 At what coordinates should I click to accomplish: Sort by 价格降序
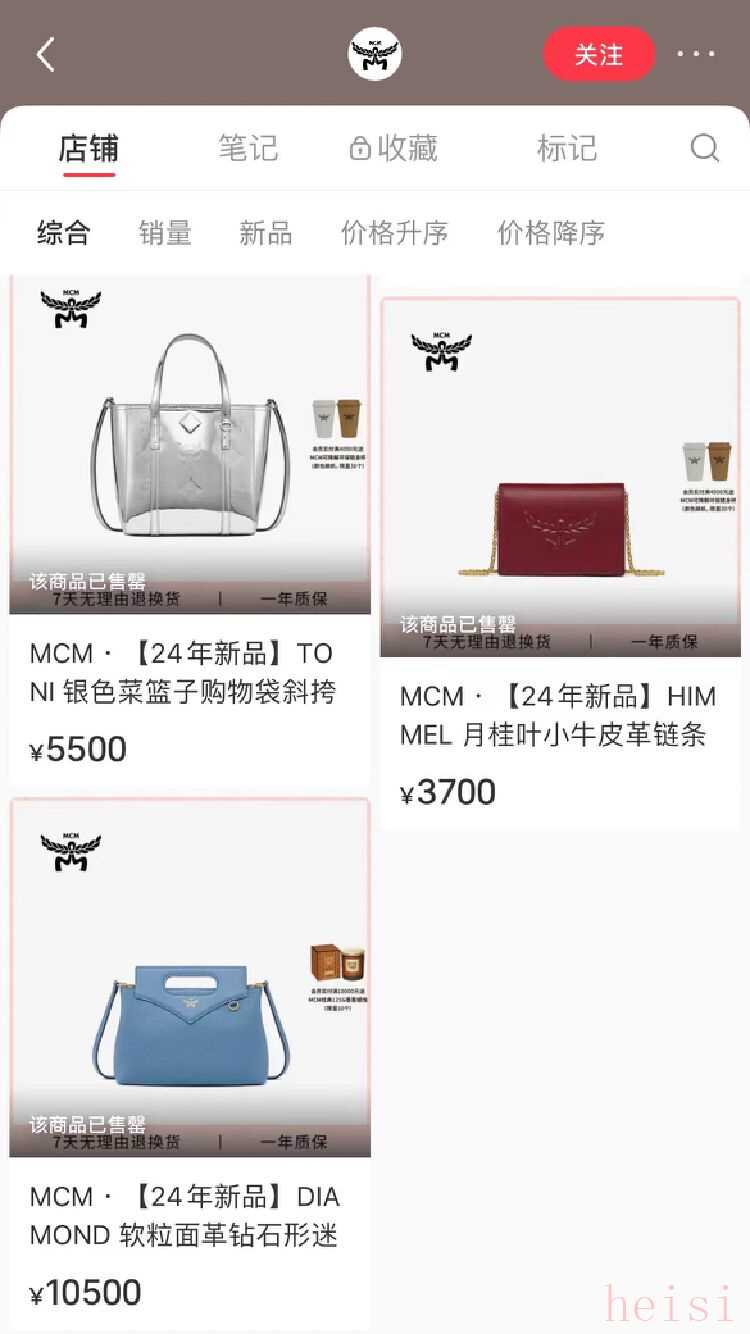pos(551,233)
